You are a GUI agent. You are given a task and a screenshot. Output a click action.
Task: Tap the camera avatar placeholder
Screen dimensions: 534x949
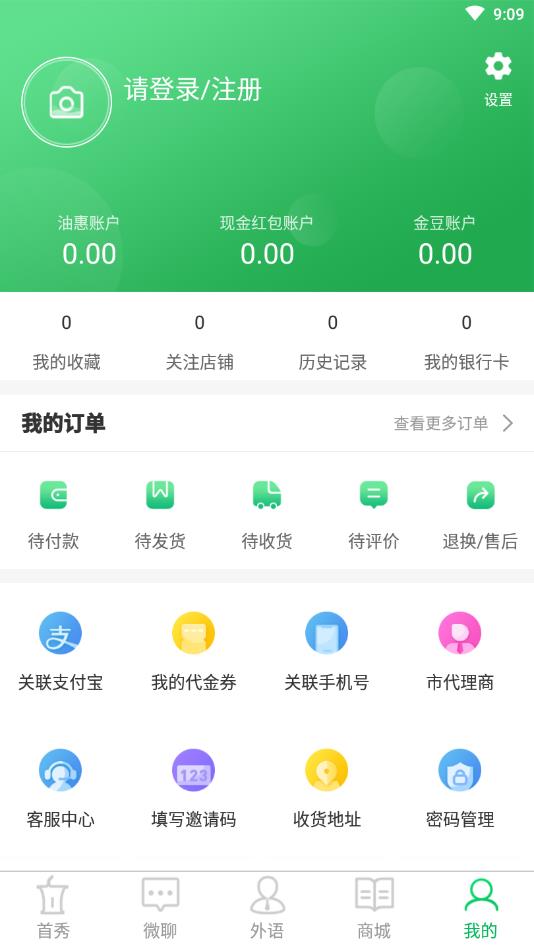[67, 102]
